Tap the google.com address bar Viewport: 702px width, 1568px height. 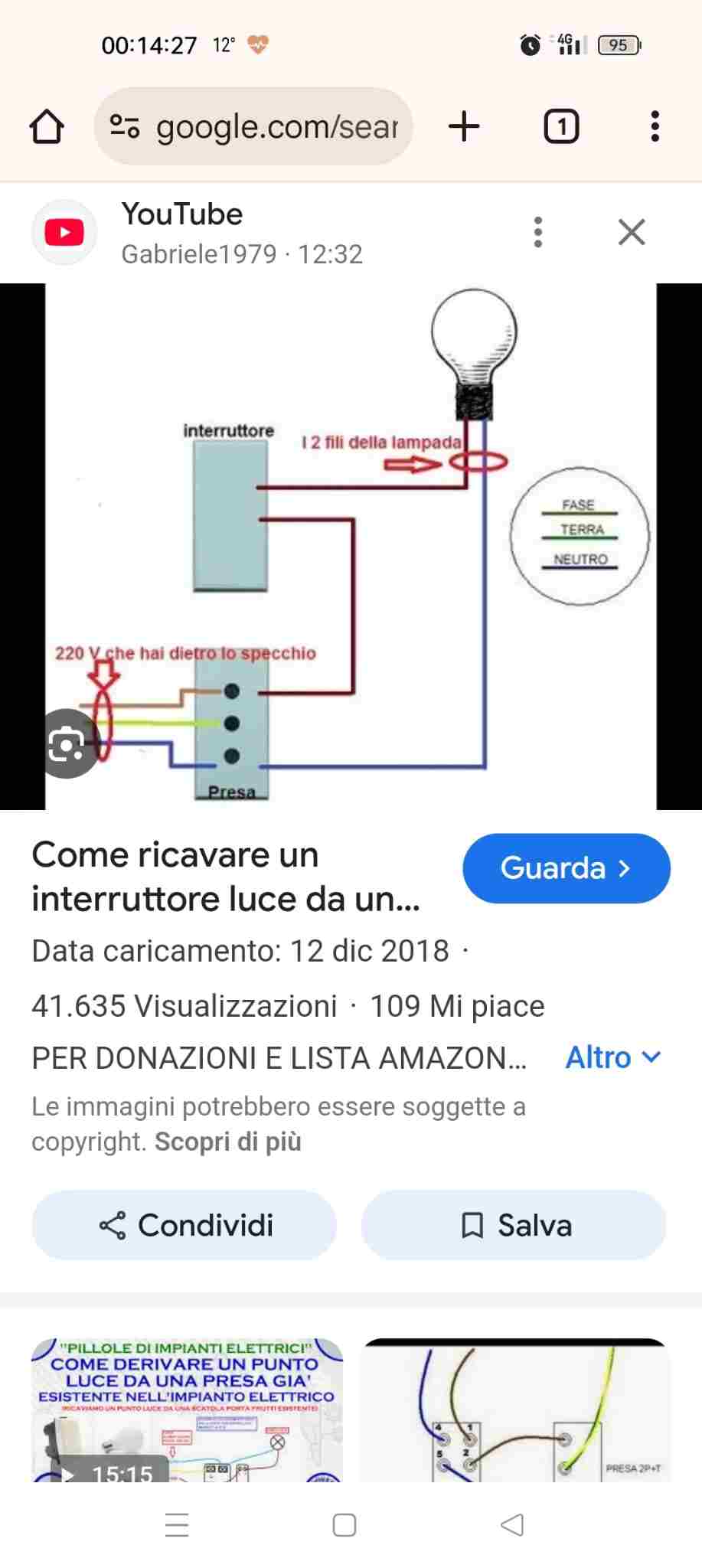[260, 126]
